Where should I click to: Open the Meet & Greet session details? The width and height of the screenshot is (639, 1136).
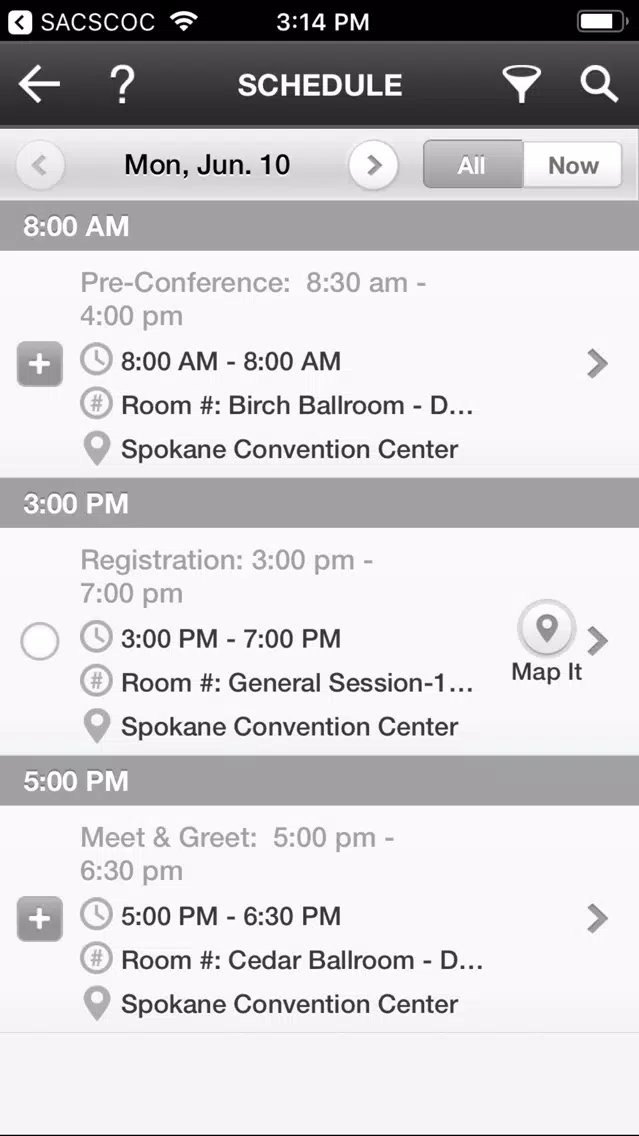point(597,919)
